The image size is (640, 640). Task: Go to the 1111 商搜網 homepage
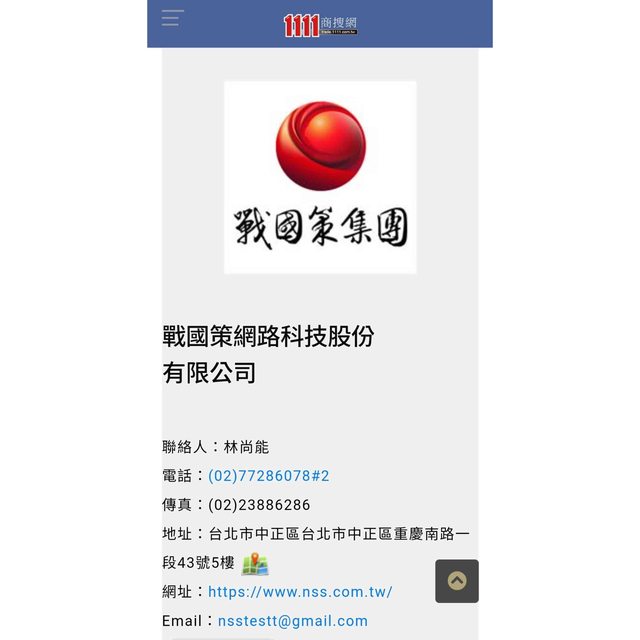(320, 25)
